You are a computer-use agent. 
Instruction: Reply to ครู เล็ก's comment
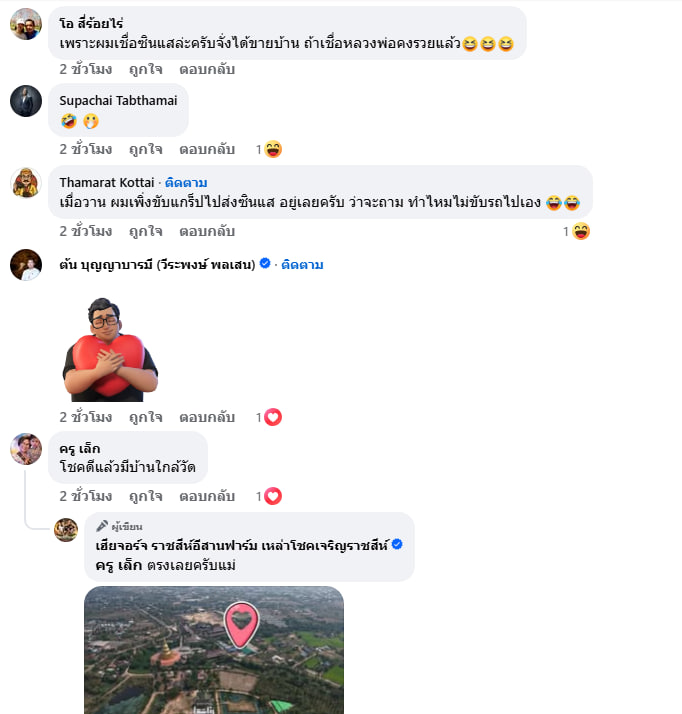tap(206, 496)
